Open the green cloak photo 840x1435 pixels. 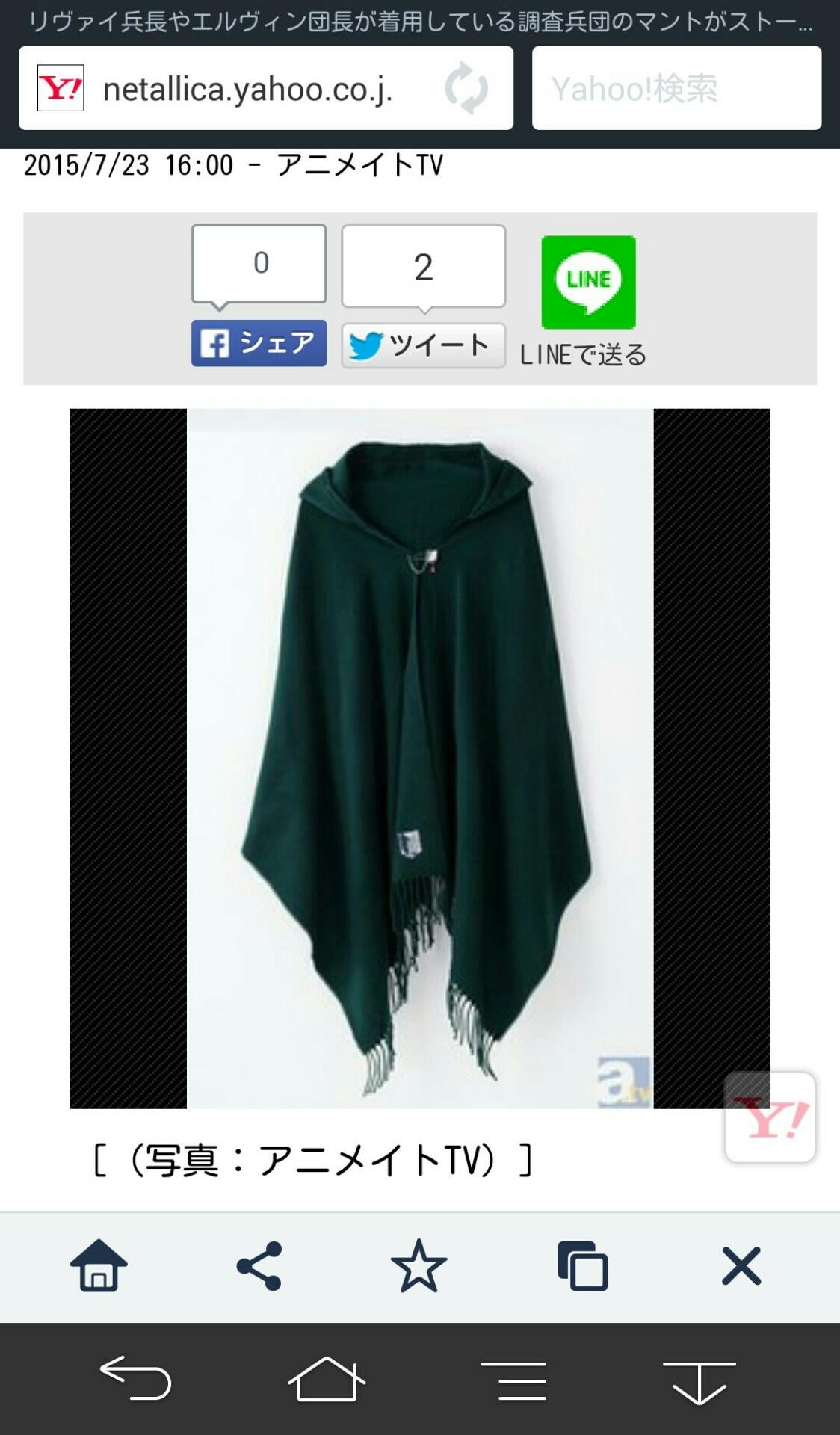(x=419, y=758)
